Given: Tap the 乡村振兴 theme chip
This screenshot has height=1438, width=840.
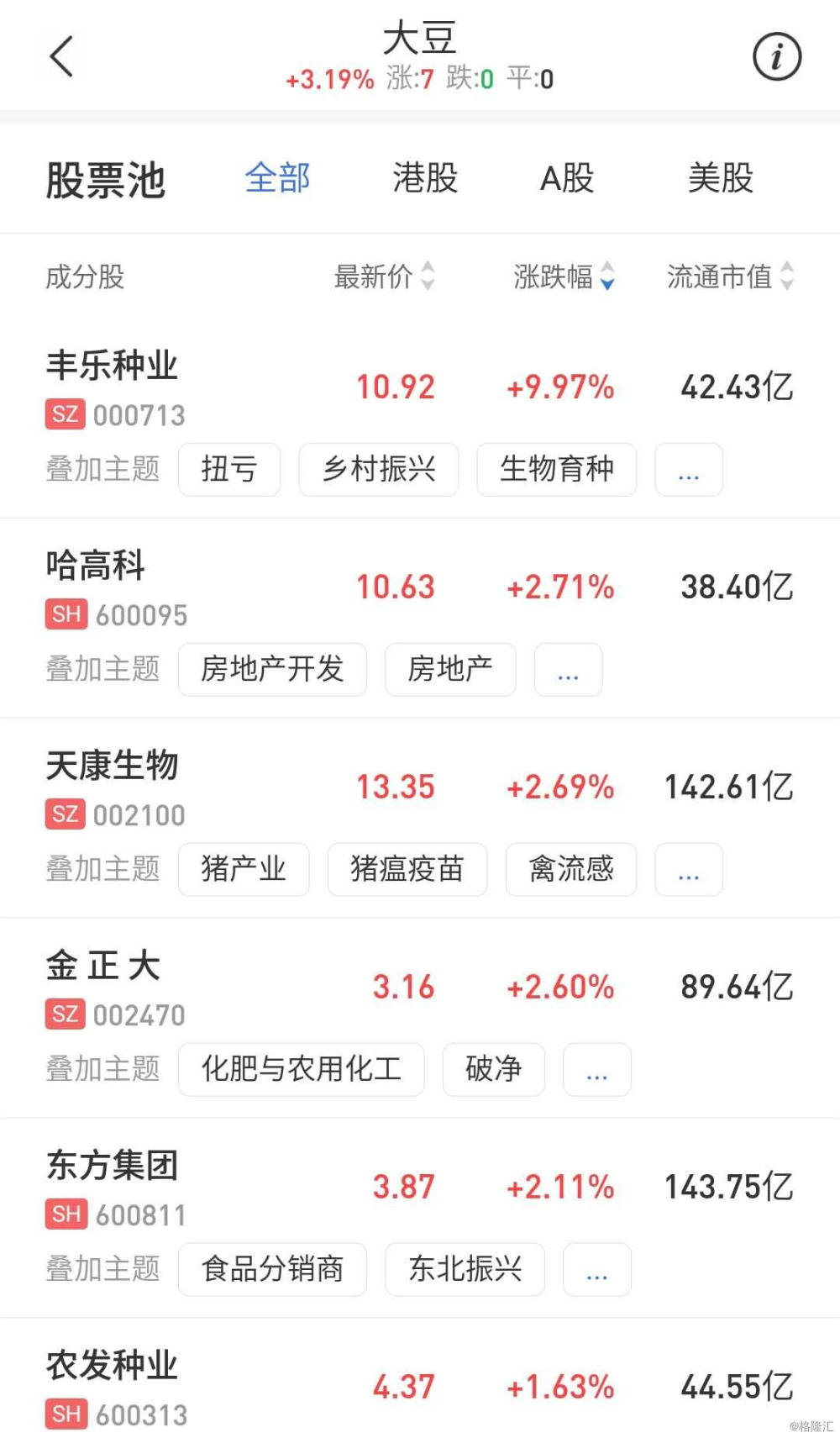Looking at the screenshot, I should pyautogui.click(x=379, y=470).
